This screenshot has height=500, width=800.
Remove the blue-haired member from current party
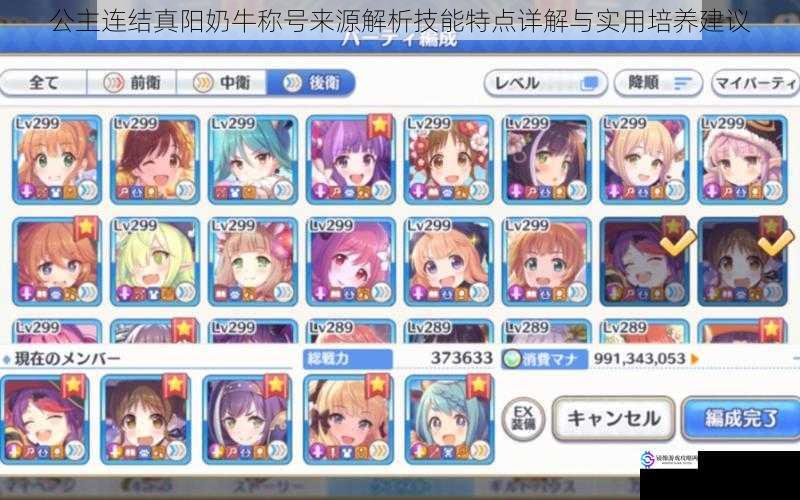coord(449,418)
